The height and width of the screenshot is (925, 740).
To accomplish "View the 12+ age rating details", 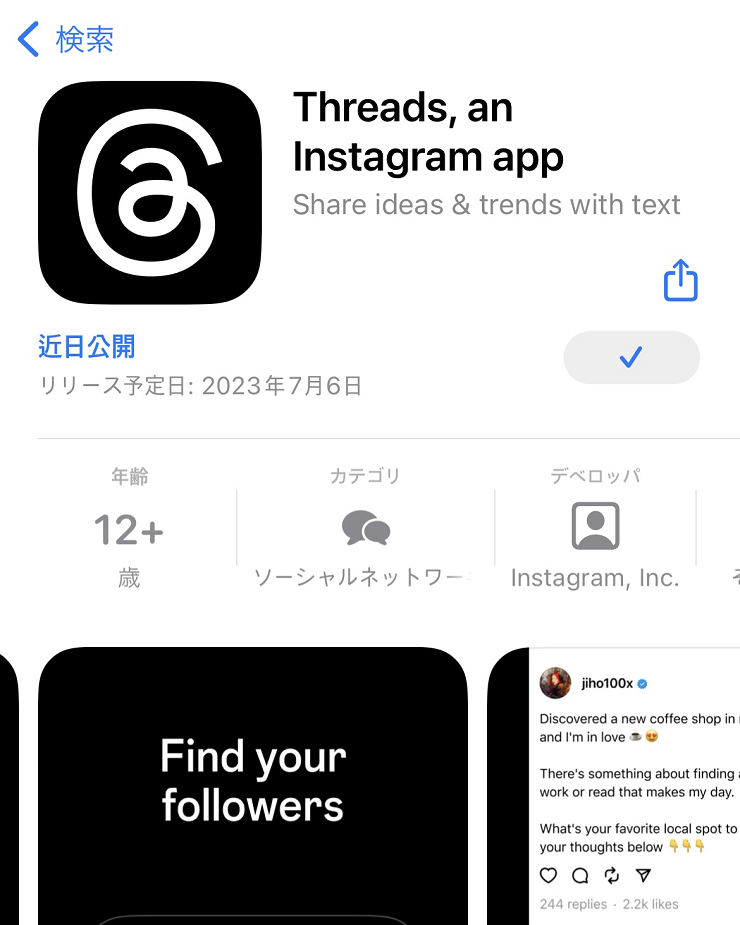I will click(x=129, y=530).
